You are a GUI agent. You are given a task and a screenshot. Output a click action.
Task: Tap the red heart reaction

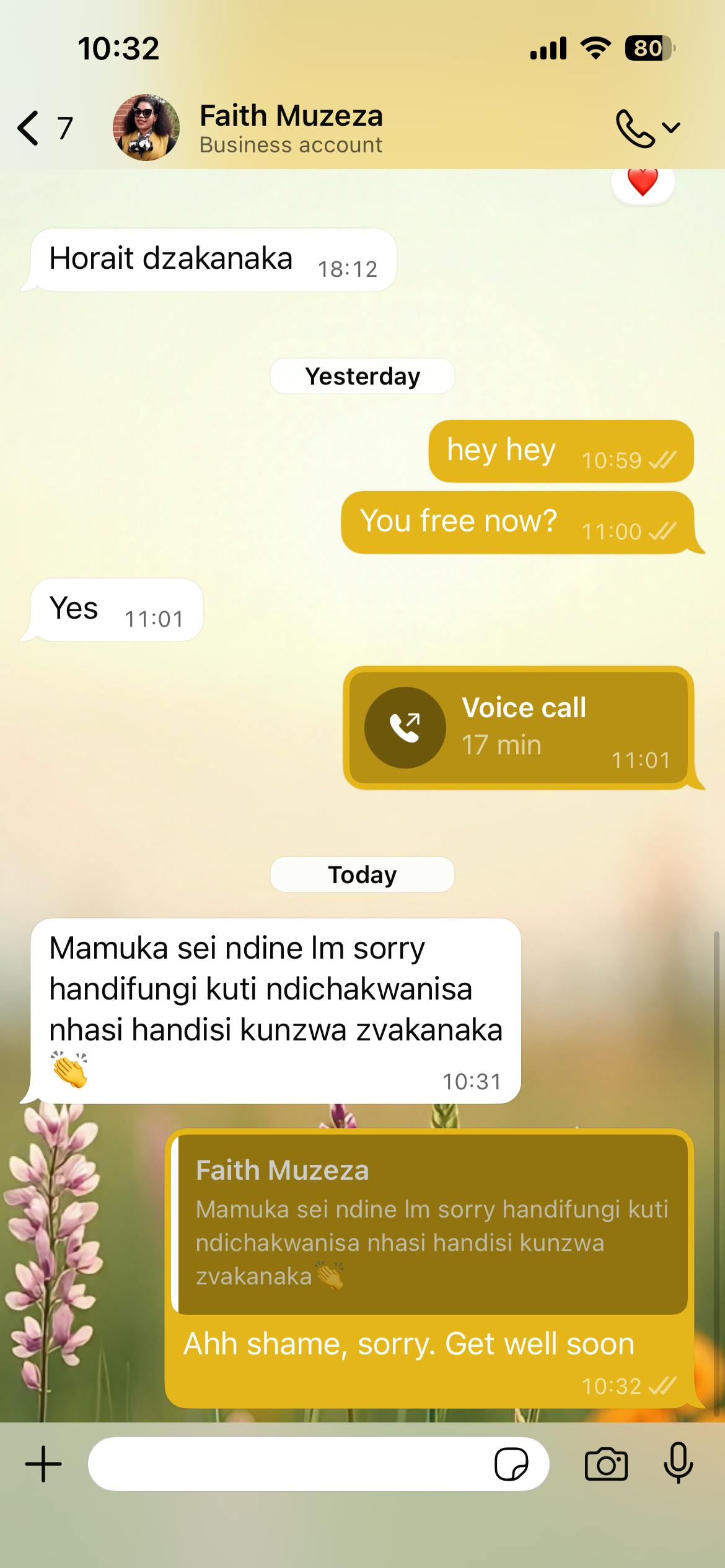[x=643, y=182]
